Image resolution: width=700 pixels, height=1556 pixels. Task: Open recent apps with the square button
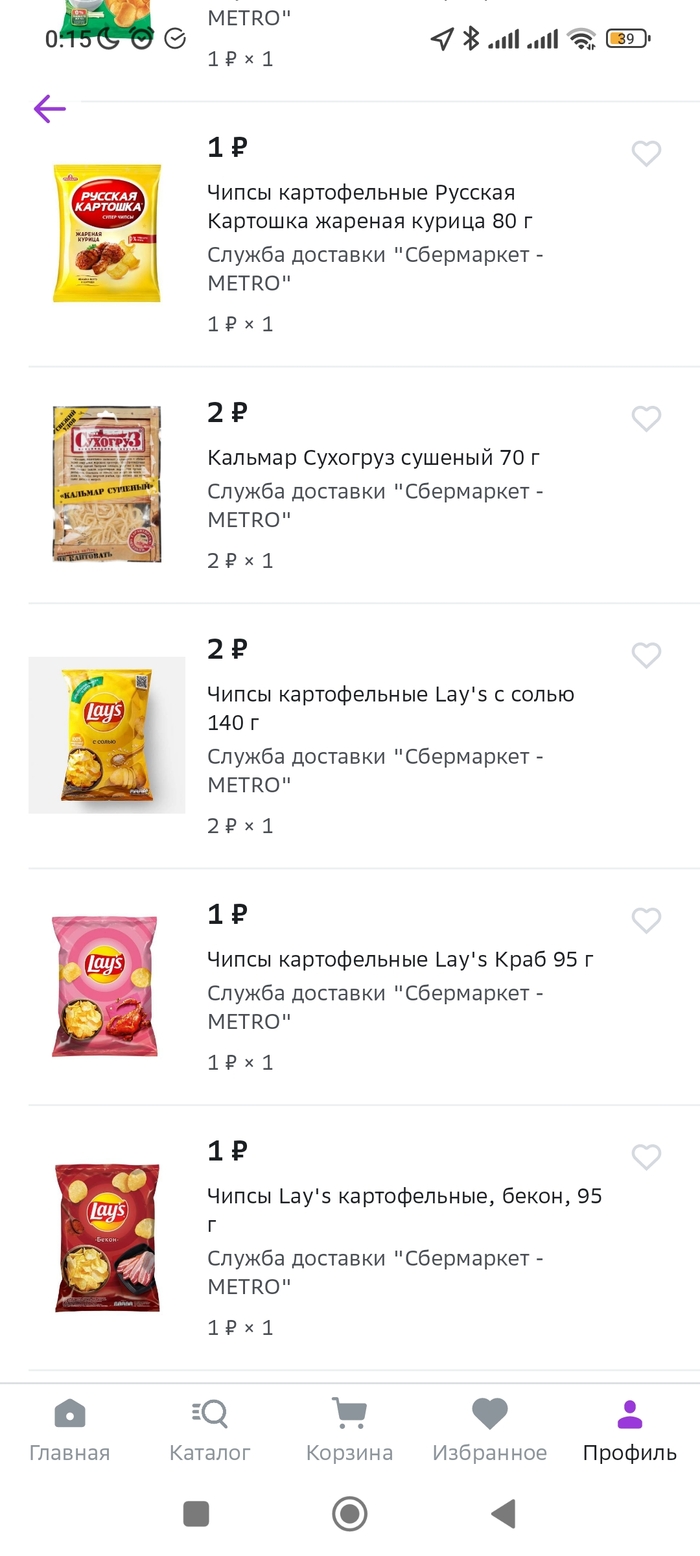(x=196, y=1514)
